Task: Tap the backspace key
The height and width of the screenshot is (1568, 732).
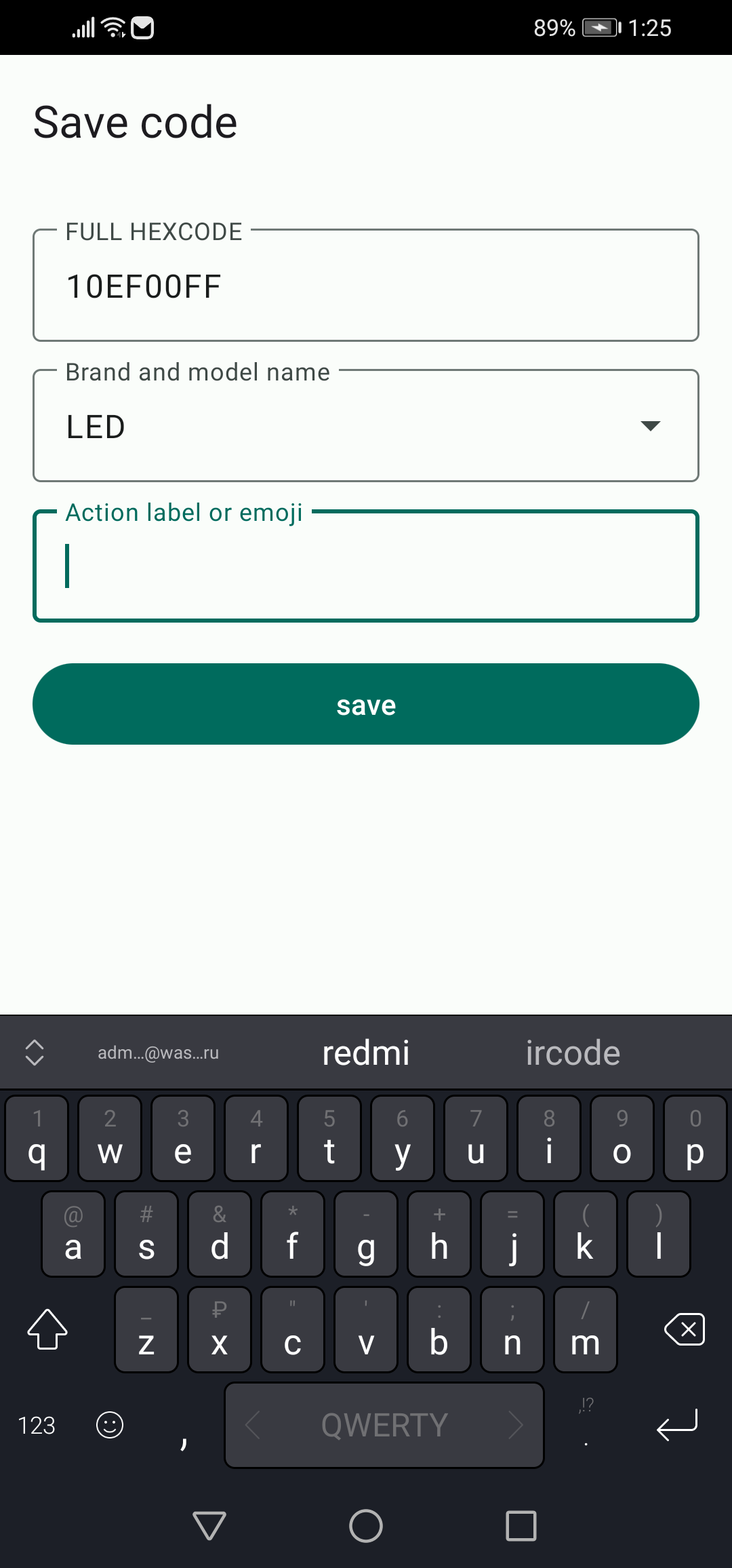Action: pos(685,1329)
